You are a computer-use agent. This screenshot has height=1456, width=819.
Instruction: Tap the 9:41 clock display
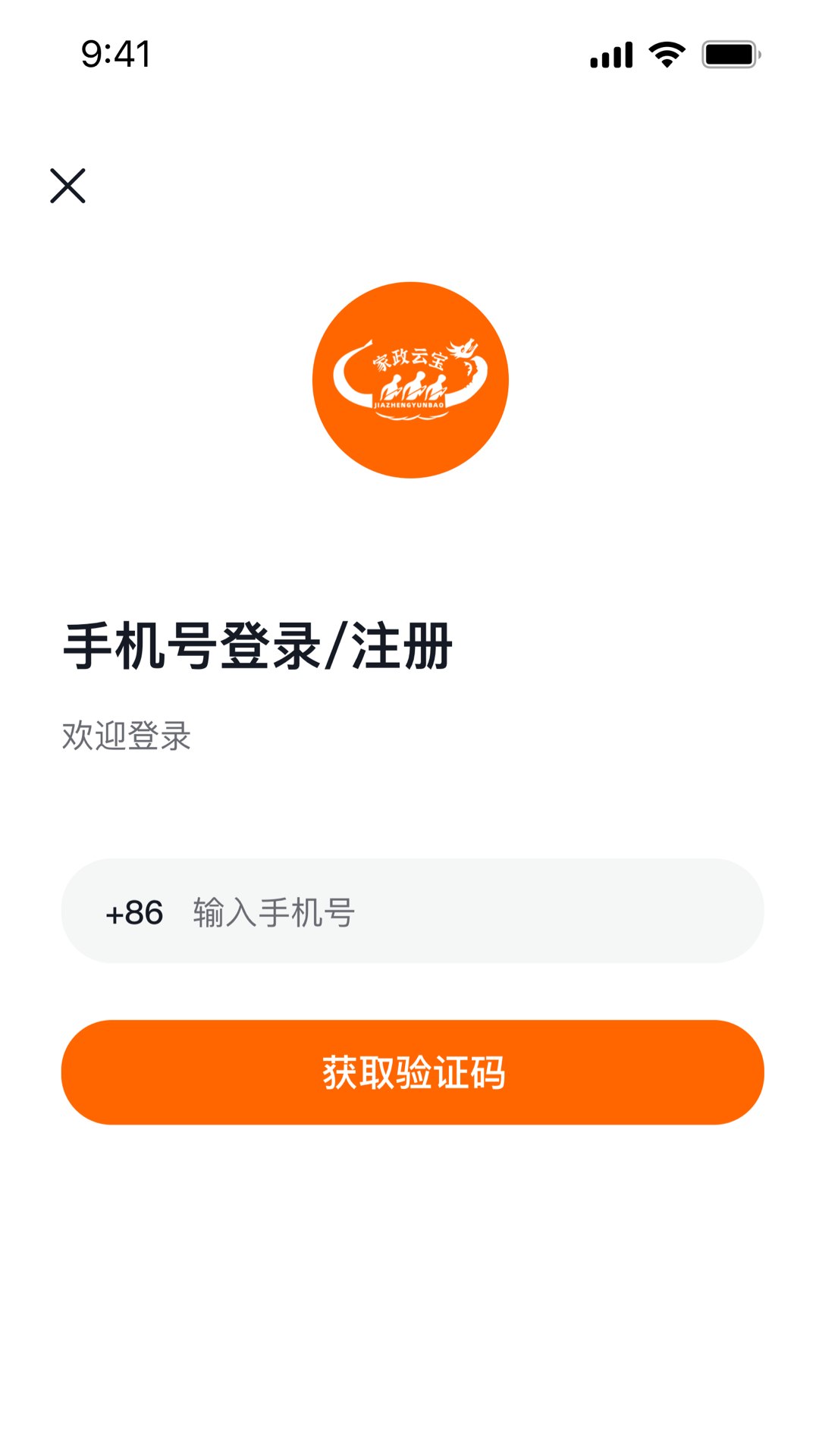(x=115, y=55)
